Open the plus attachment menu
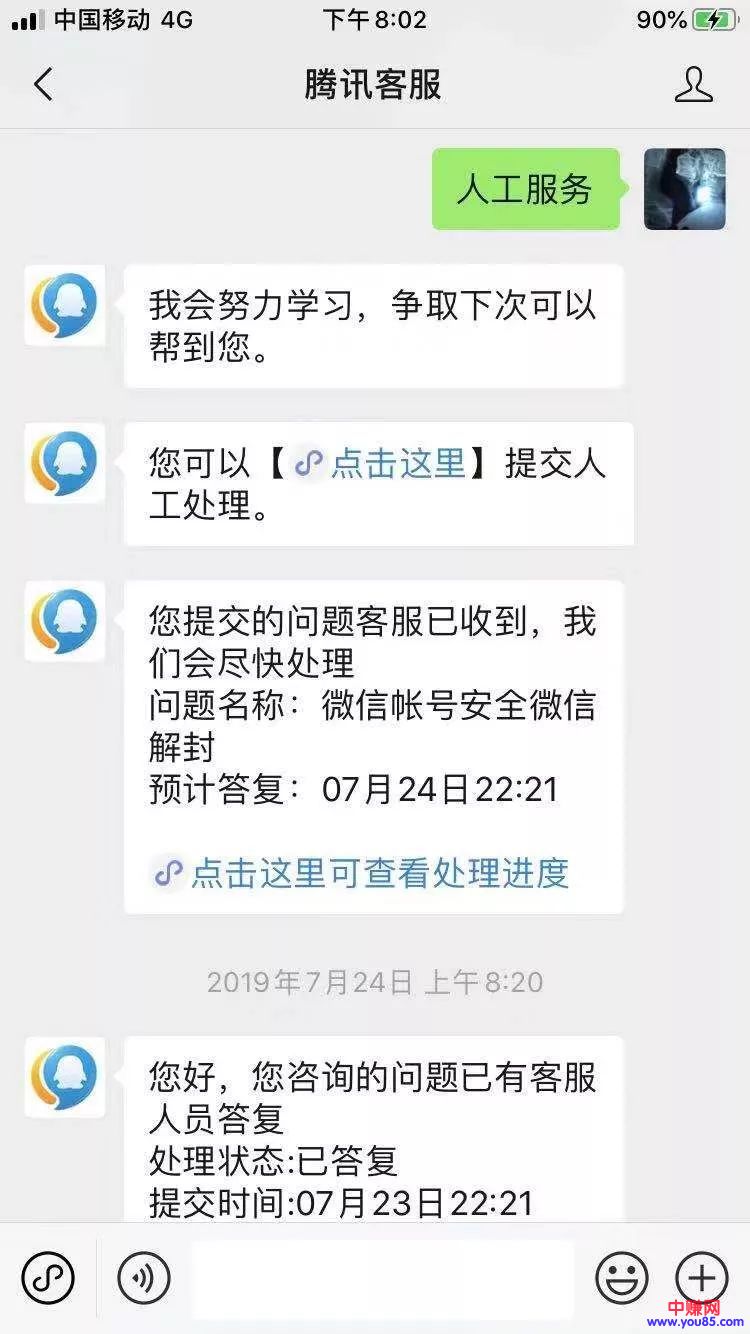This screenshot has width=750, height=1334. 701,1277
